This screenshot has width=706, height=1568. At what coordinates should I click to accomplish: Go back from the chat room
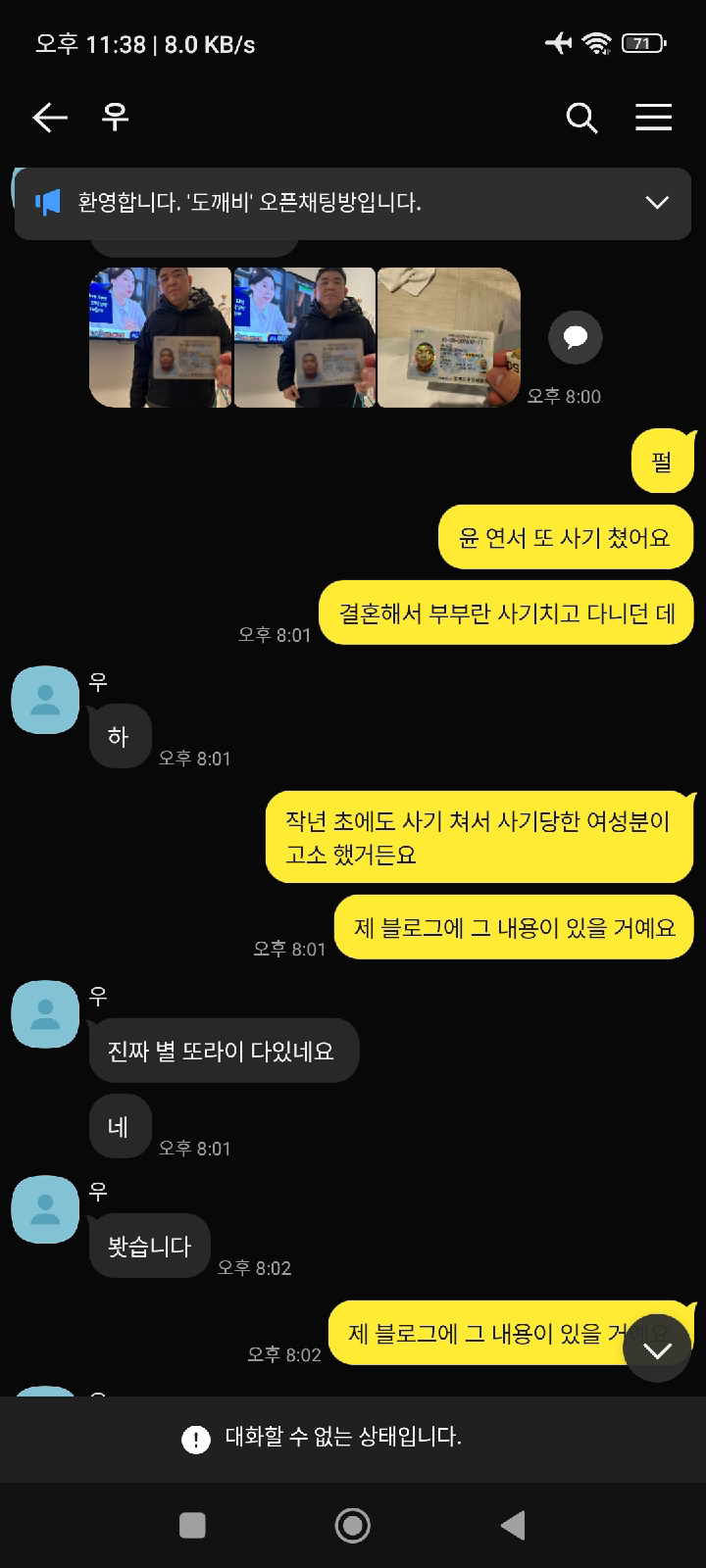[50, 119]
